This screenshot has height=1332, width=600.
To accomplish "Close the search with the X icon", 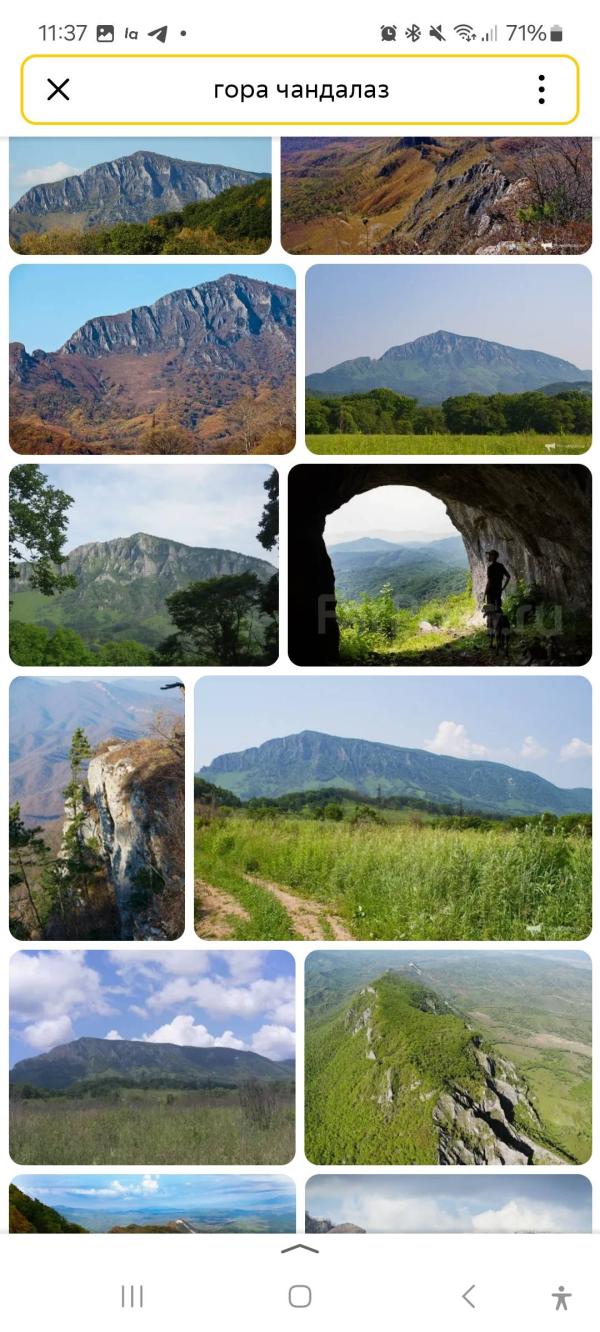I will 59,90.
